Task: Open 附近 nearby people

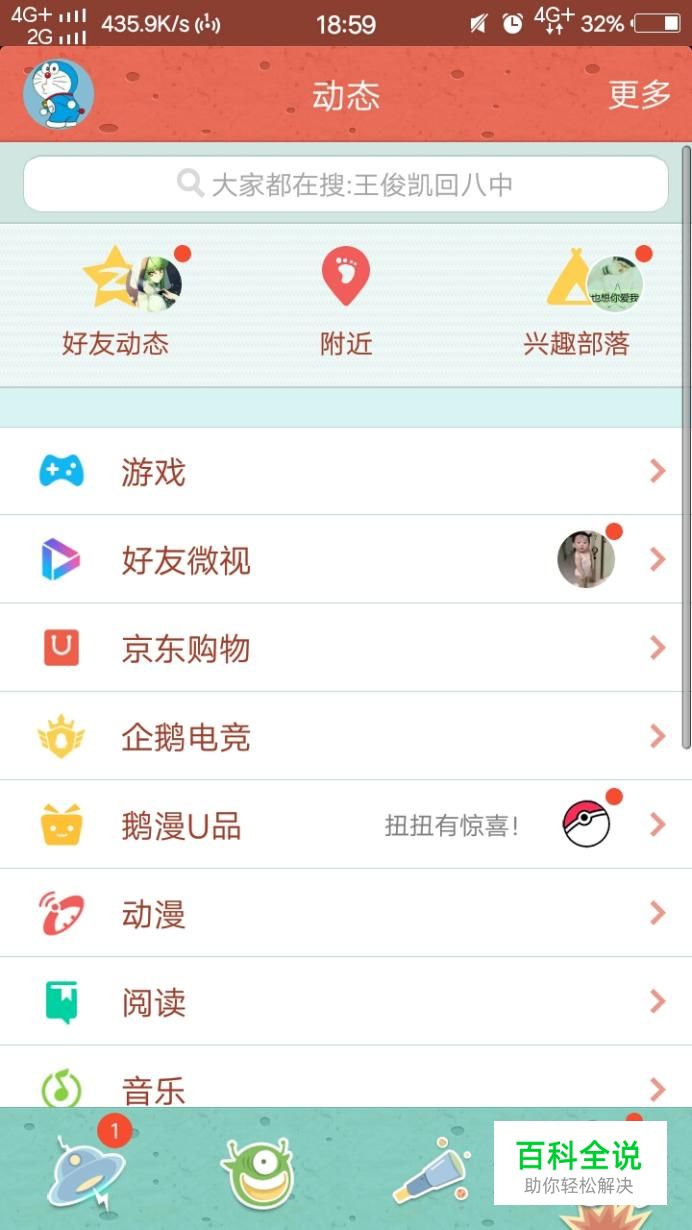Action: [346, 303]
